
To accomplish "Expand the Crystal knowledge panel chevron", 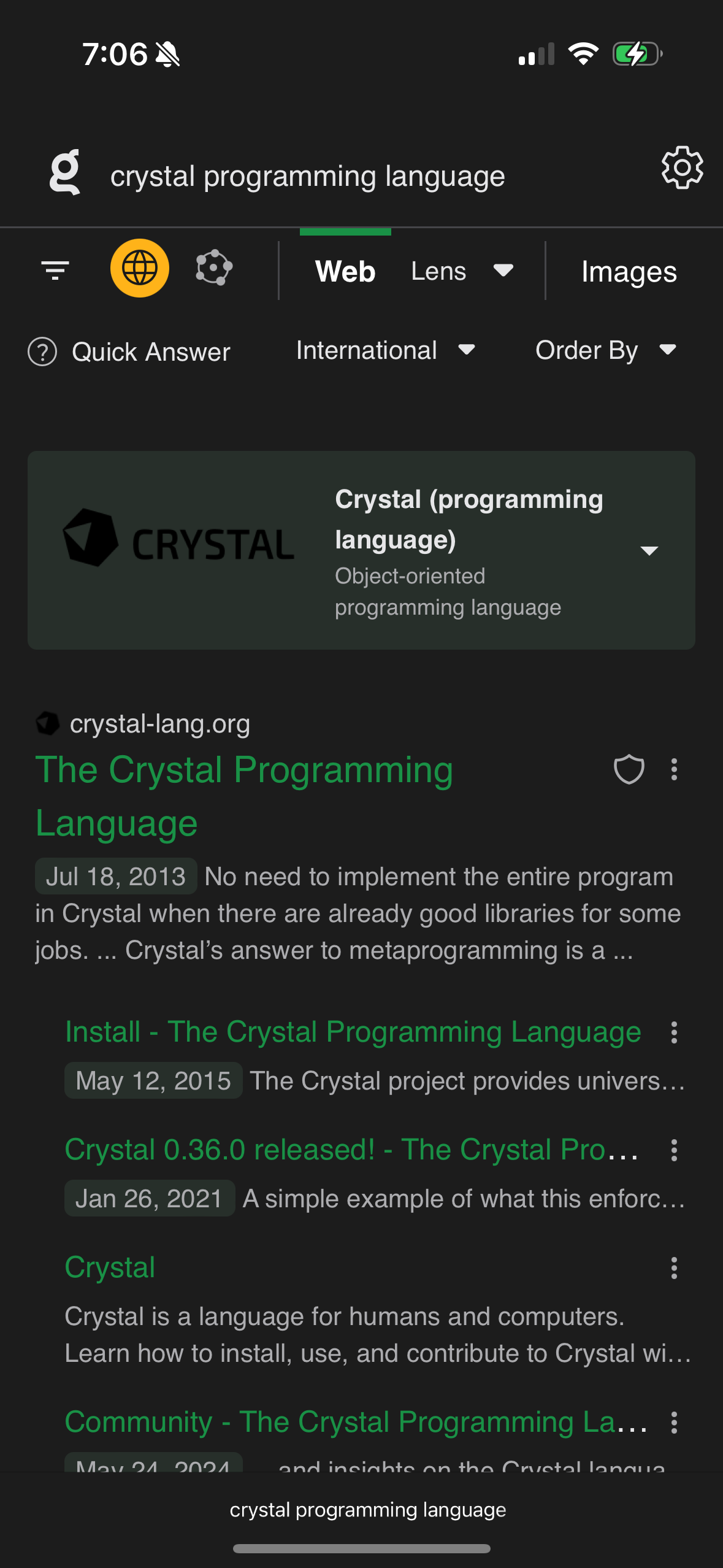I will (650, 551).
